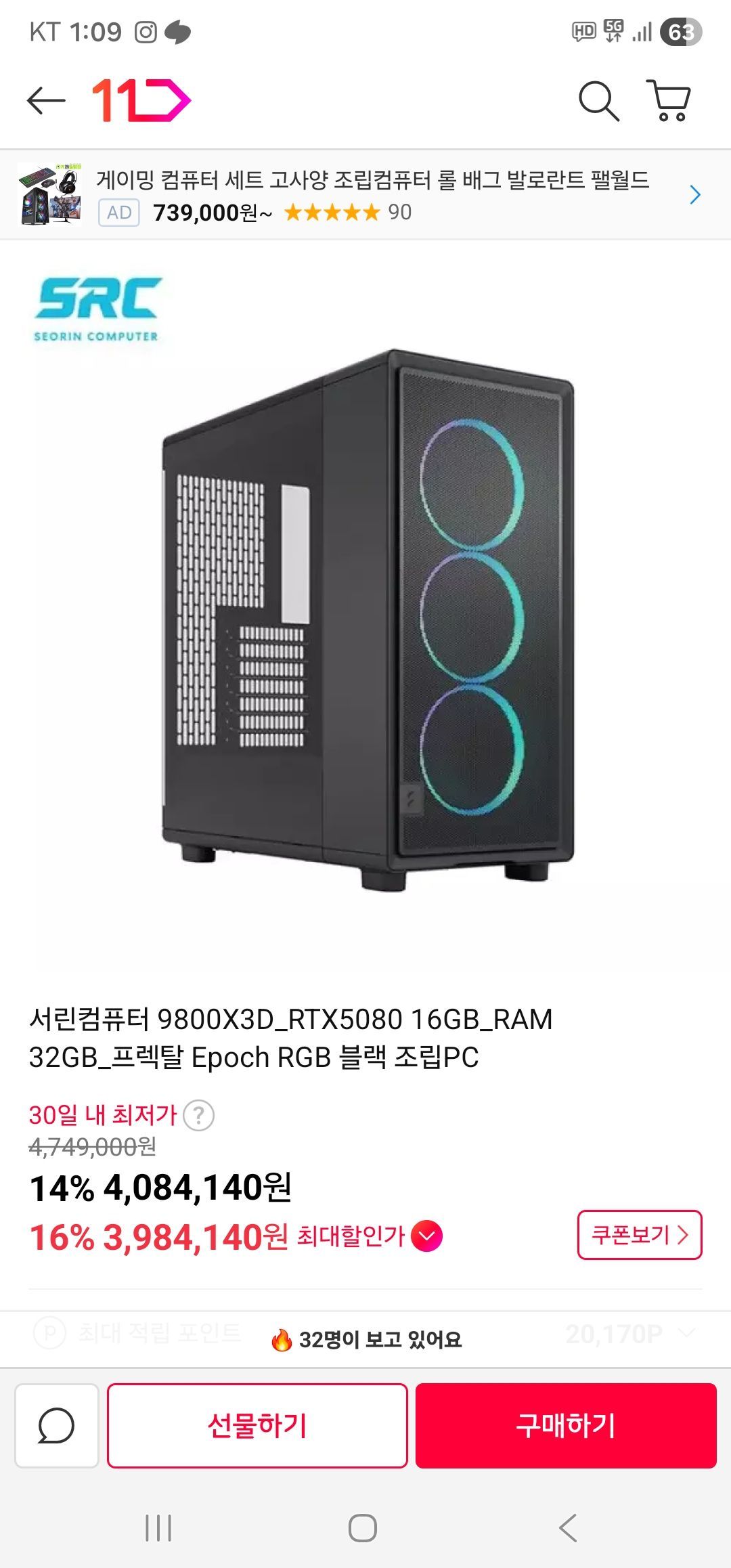Open the seller chat inquiry icon
Image resolution: width=731 pixels, height=1568 pixels.
(x=57, y=1425)
